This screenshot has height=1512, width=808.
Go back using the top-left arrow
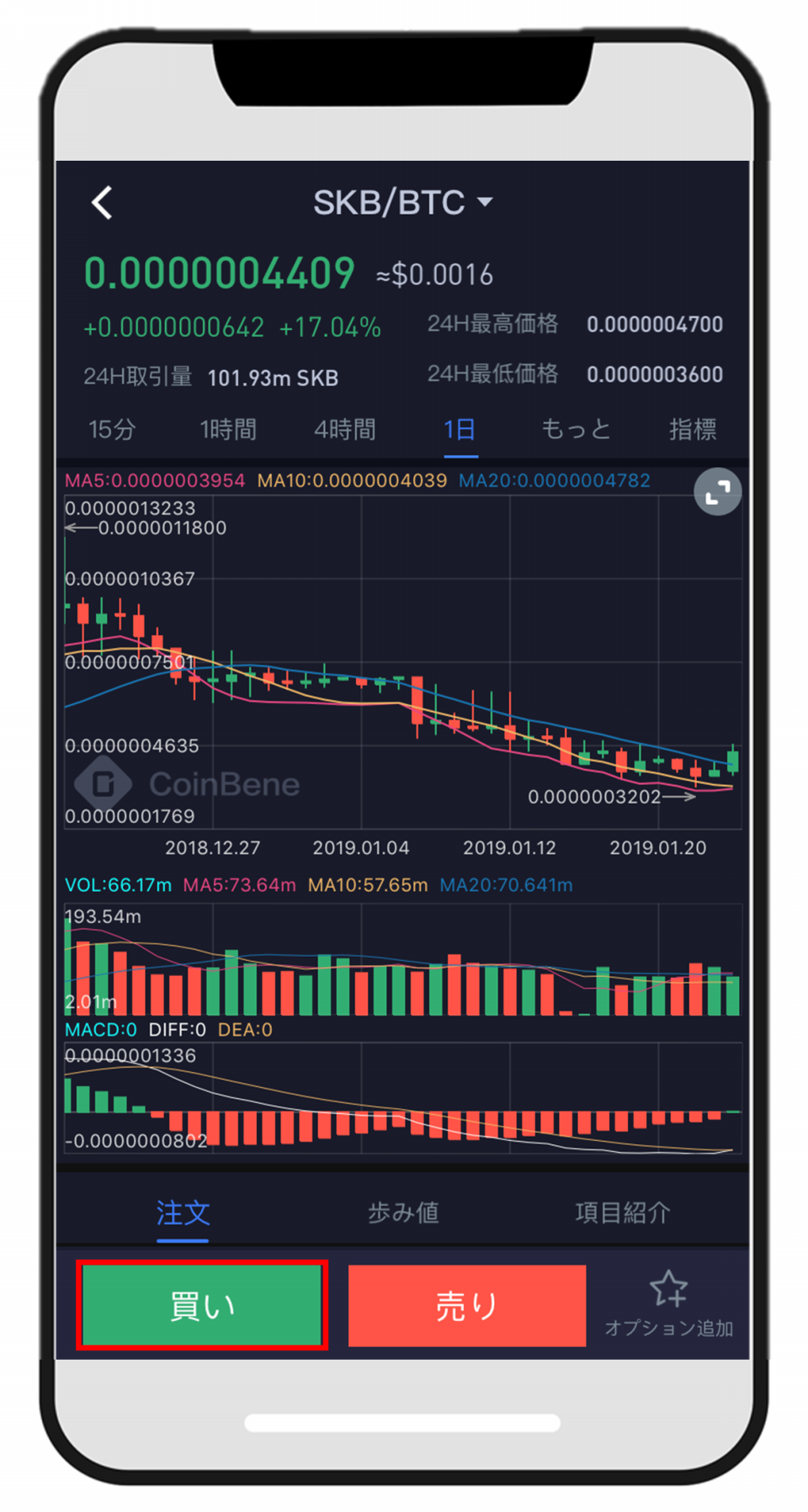point(102,203)
